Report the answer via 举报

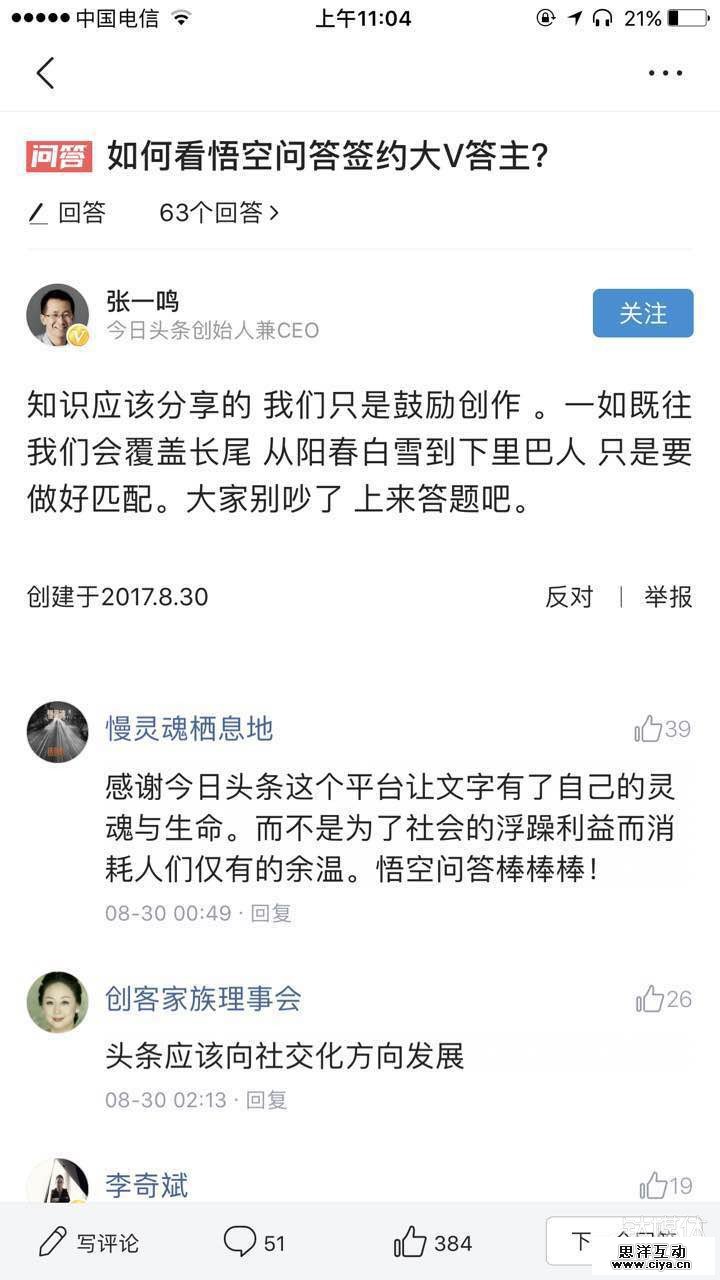[x=668, y=597]
